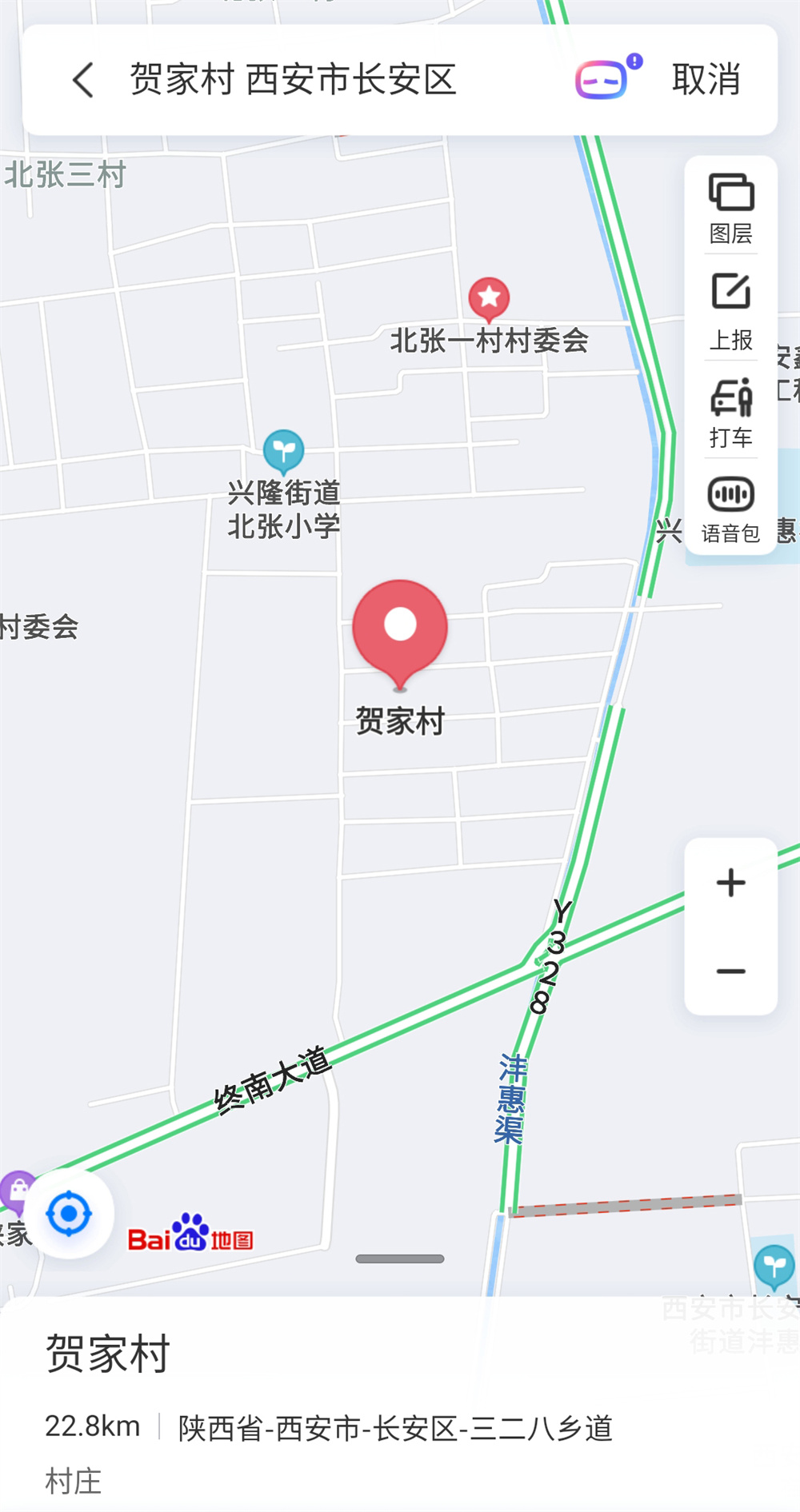The height and width of the screenshot is (1512, 800).
Task: Cancel the search with 取消
Action: point(706,80)
